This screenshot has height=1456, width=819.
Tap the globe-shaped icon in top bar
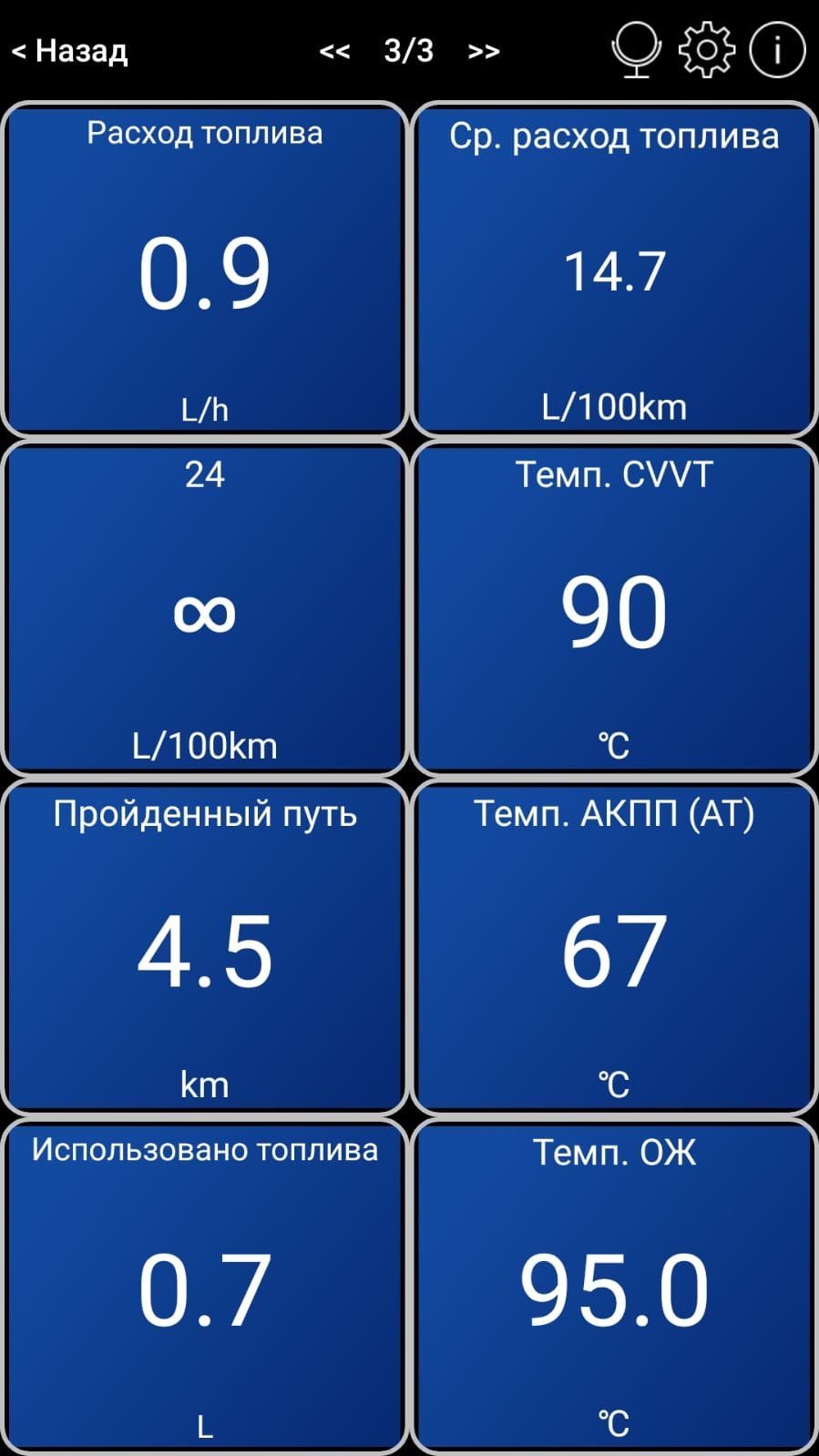(x=636, y=50)
